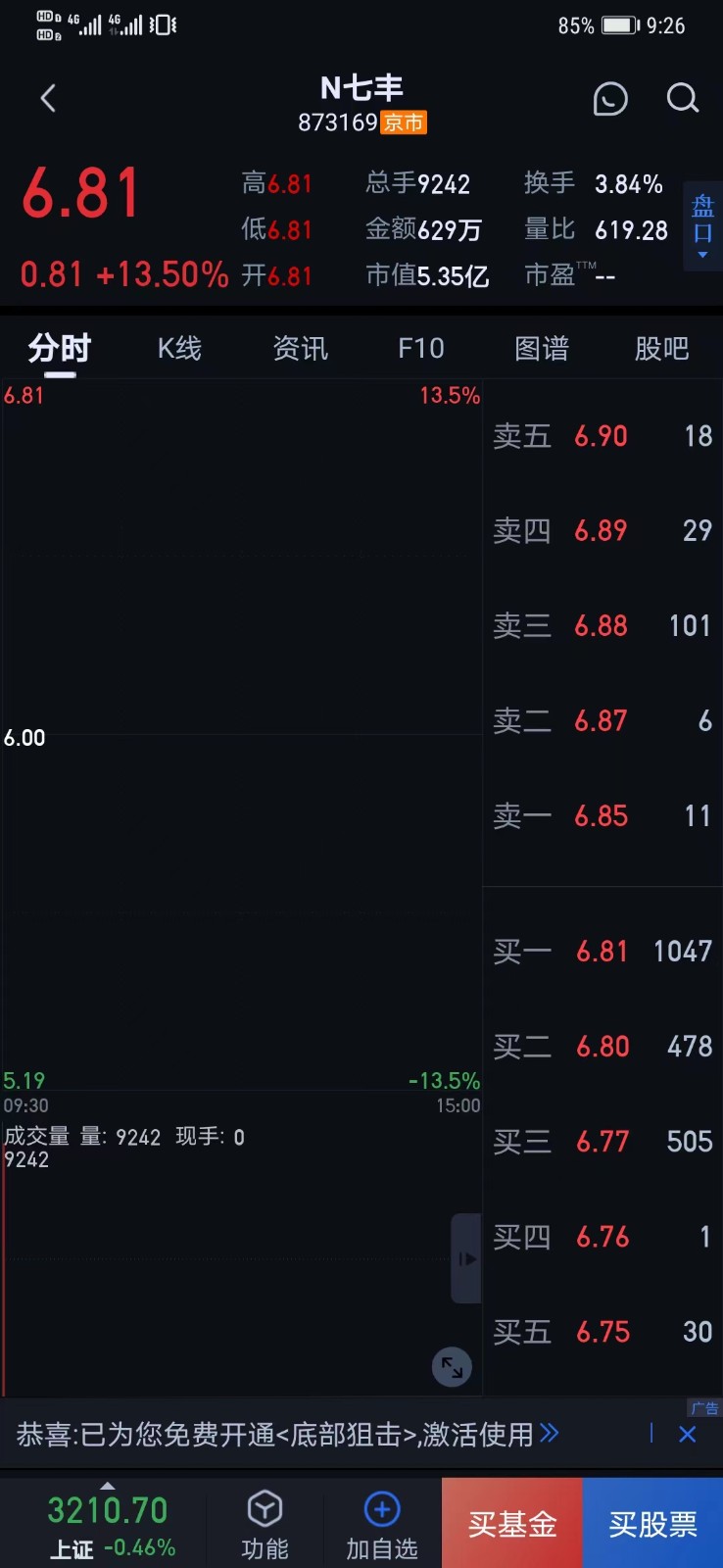Tap the 买一 price 6.81
Screen dimensions: 723x1568
pos(601,951)
